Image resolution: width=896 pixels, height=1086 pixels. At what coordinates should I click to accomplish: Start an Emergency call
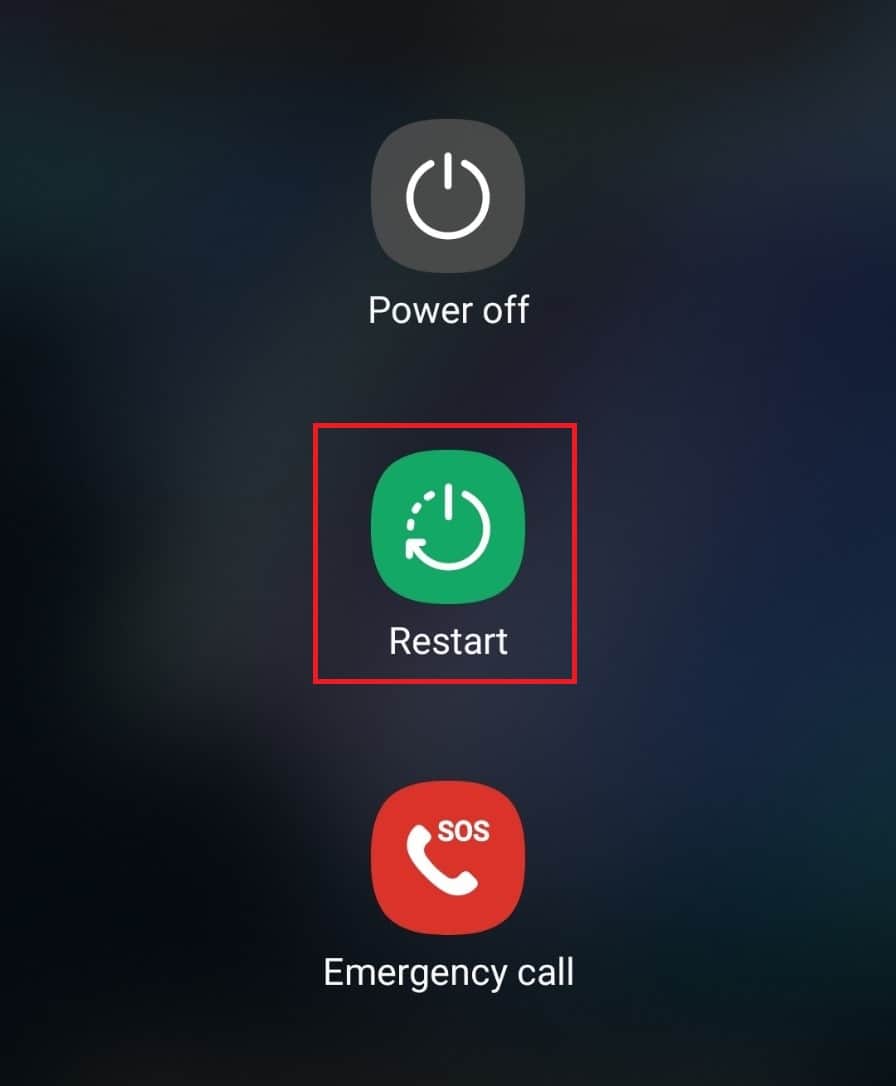pyautogui.click(x=447, y=857)
